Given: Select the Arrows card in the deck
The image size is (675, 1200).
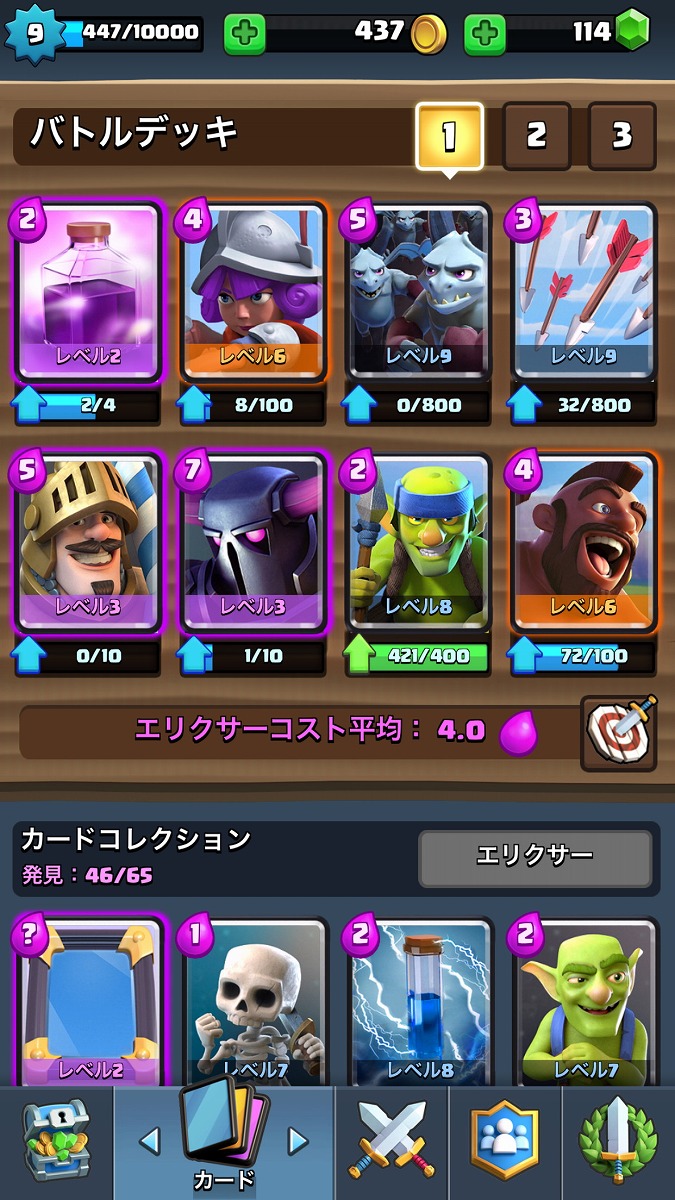Looking at the screenshot, I should point(584,292).
